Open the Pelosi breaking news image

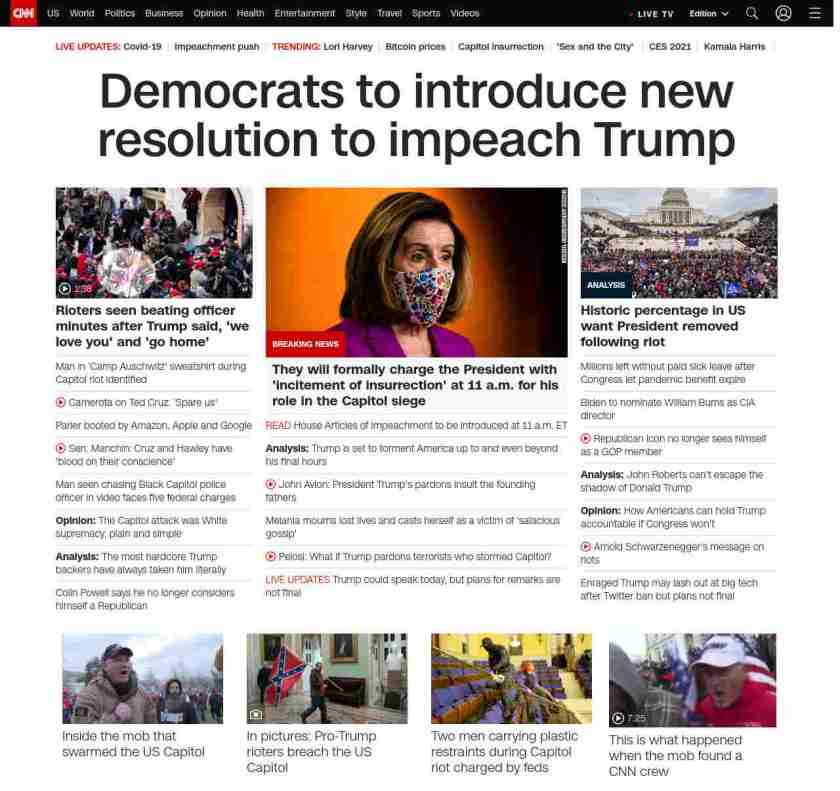(x=416, y=270)
